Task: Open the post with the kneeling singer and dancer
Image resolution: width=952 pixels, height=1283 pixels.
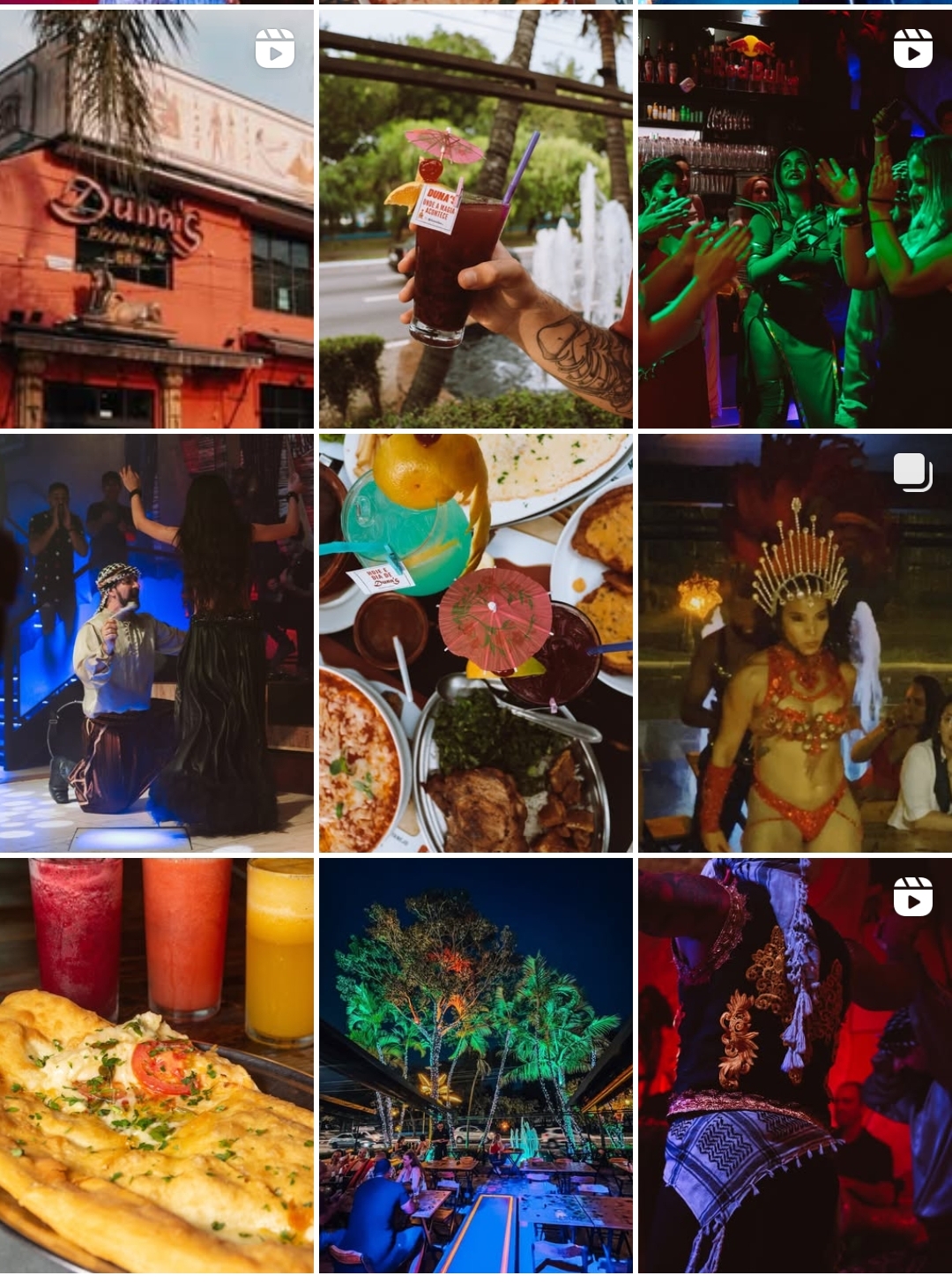Action: (157, 643)
